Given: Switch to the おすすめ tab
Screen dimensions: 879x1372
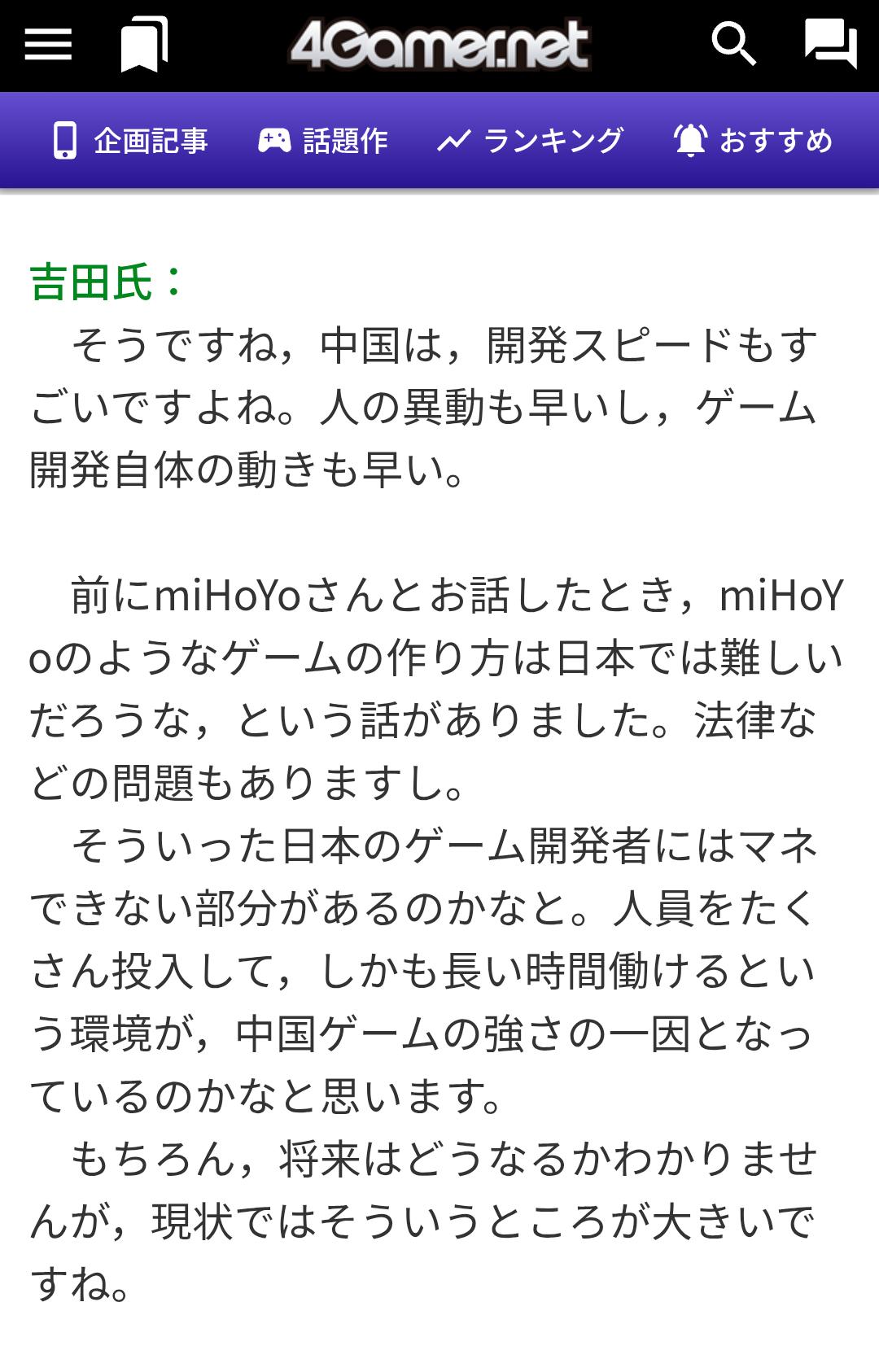Looking at the screenshot, I should (753, 141).
